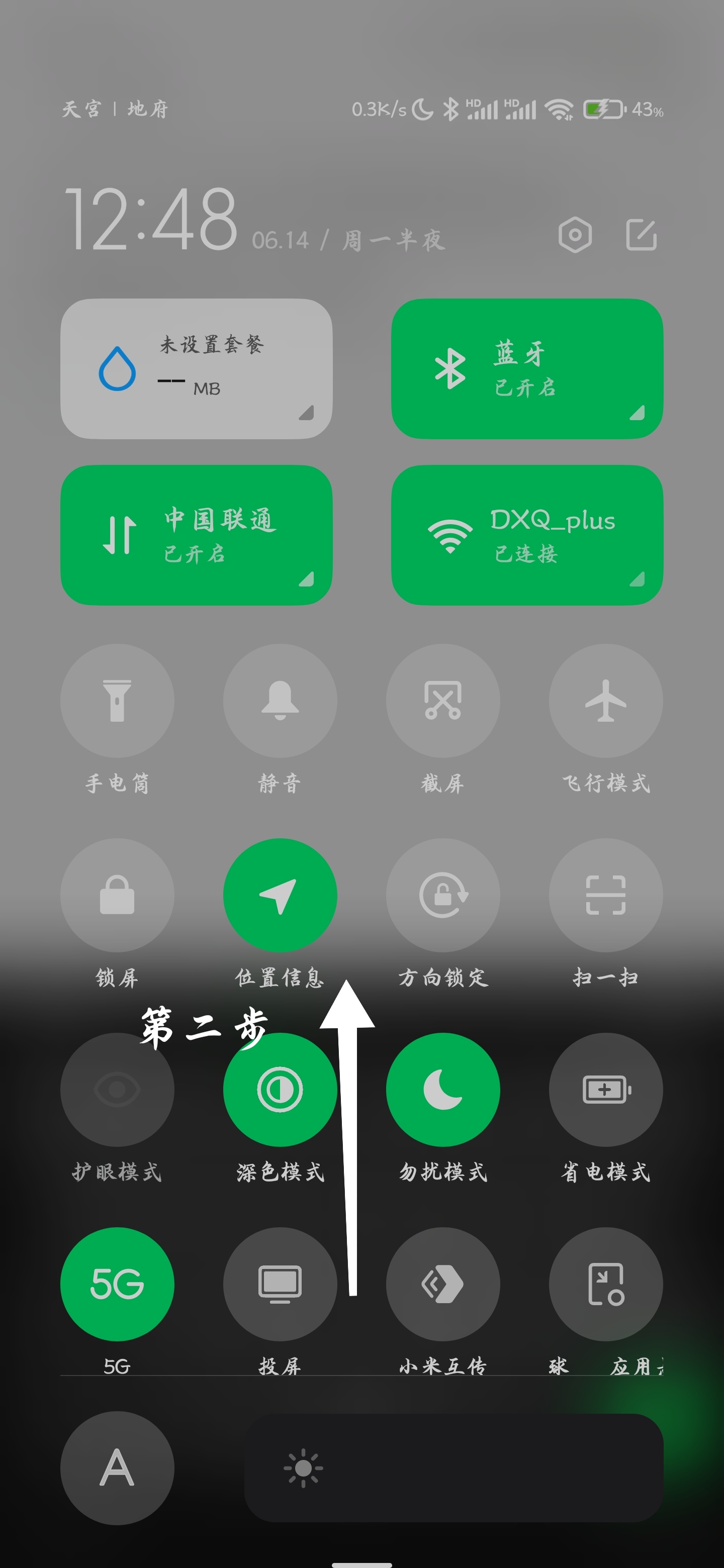Open the scanner 扫一扫
The image size is (724, 1568).
(x=606, y=895)
